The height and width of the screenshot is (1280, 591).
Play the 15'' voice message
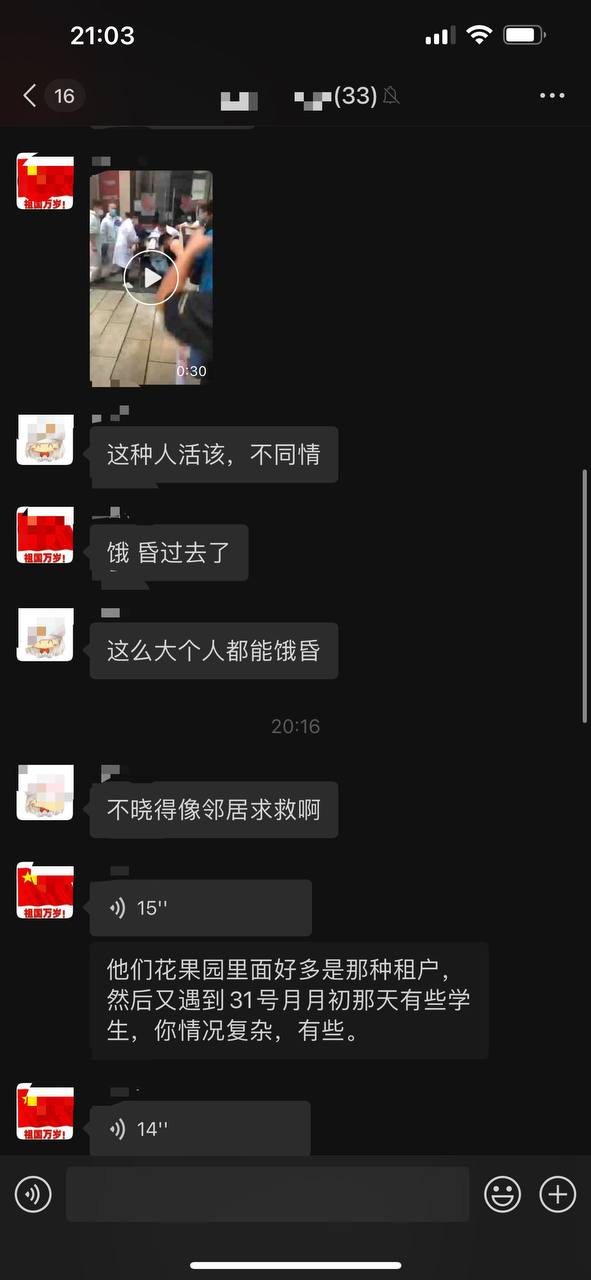click(201, 908)
